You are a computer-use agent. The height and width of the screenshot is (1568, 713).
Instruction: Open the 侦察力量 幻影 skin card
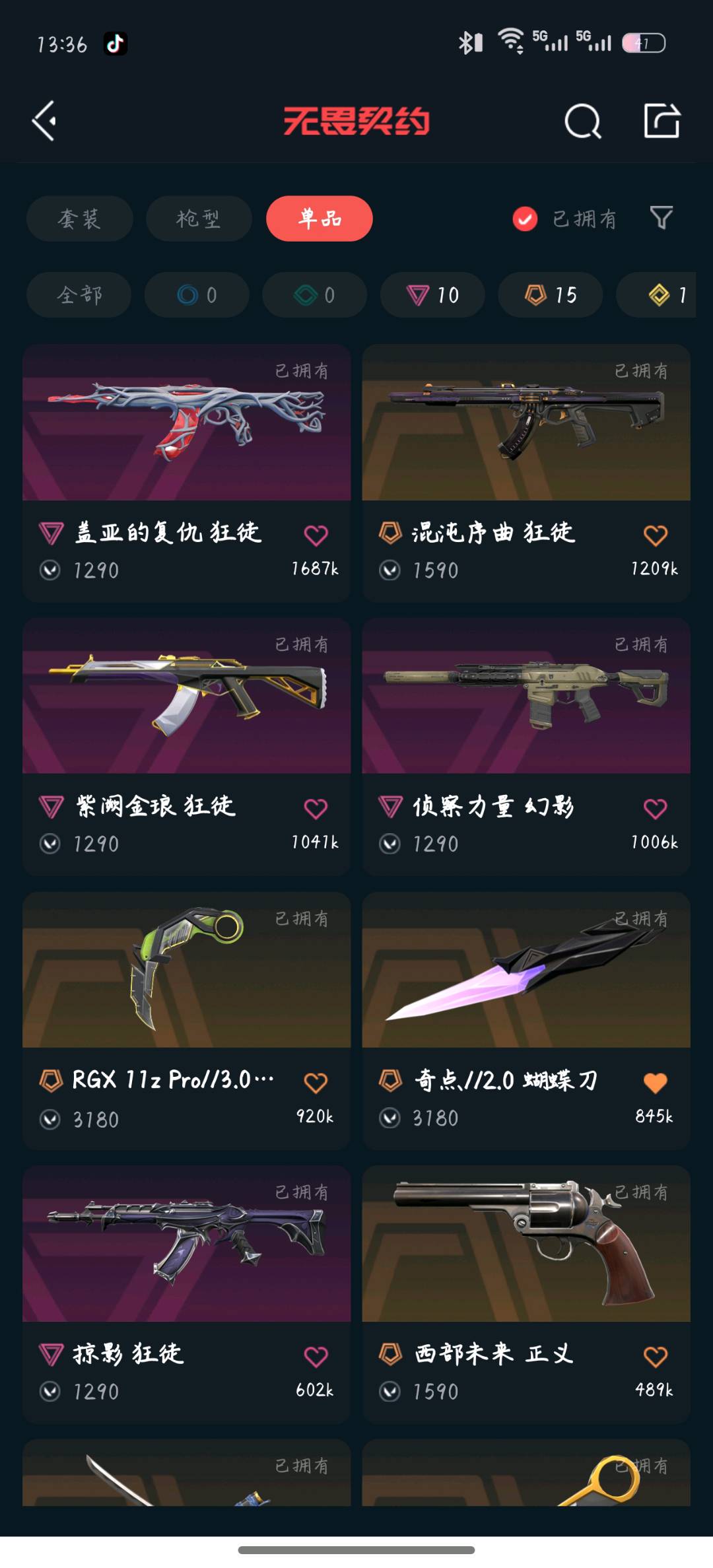tap(526, 746)
